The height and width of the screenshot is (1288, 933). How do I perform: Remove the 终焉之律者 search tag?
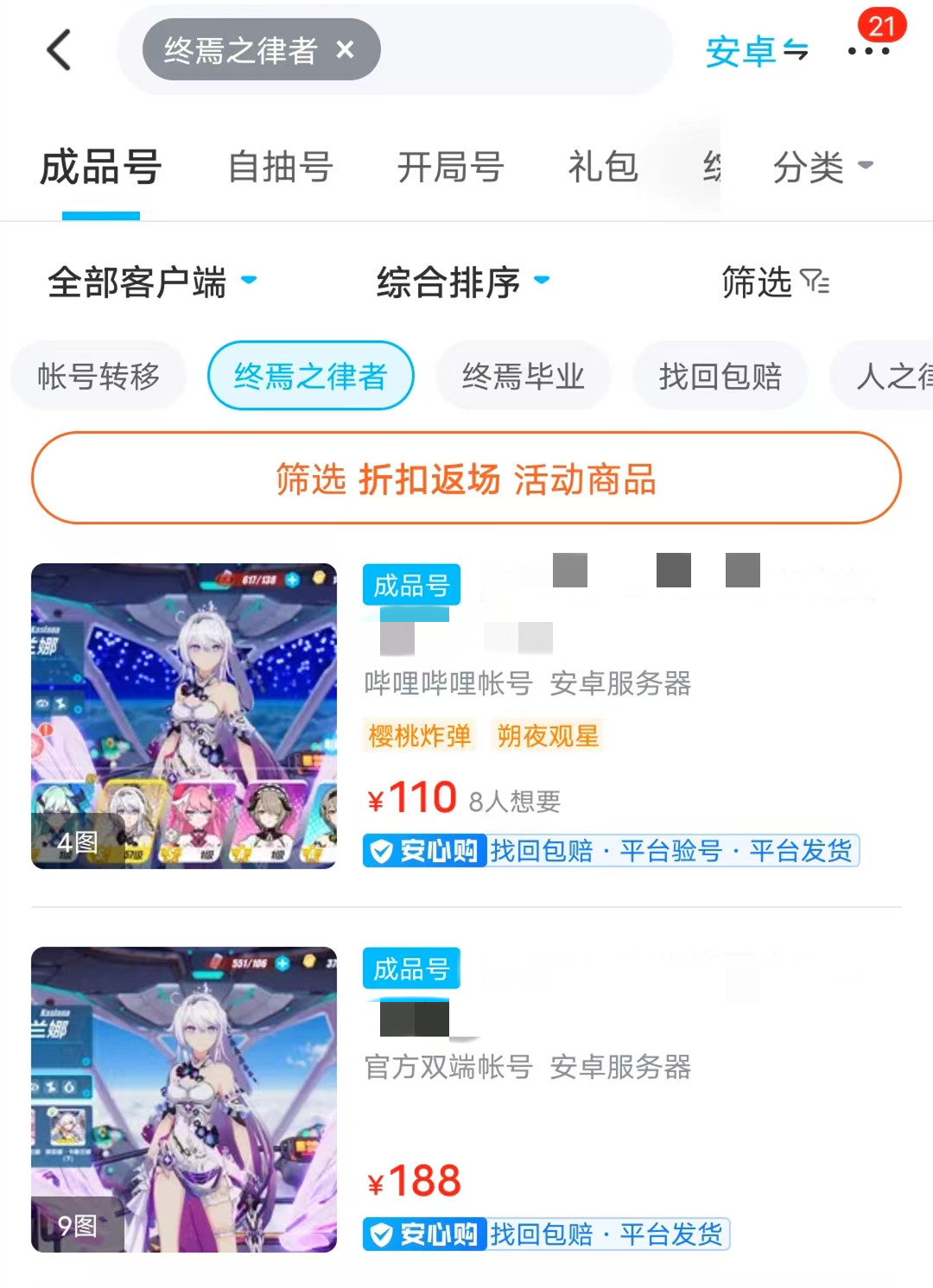tap(345, 50)
